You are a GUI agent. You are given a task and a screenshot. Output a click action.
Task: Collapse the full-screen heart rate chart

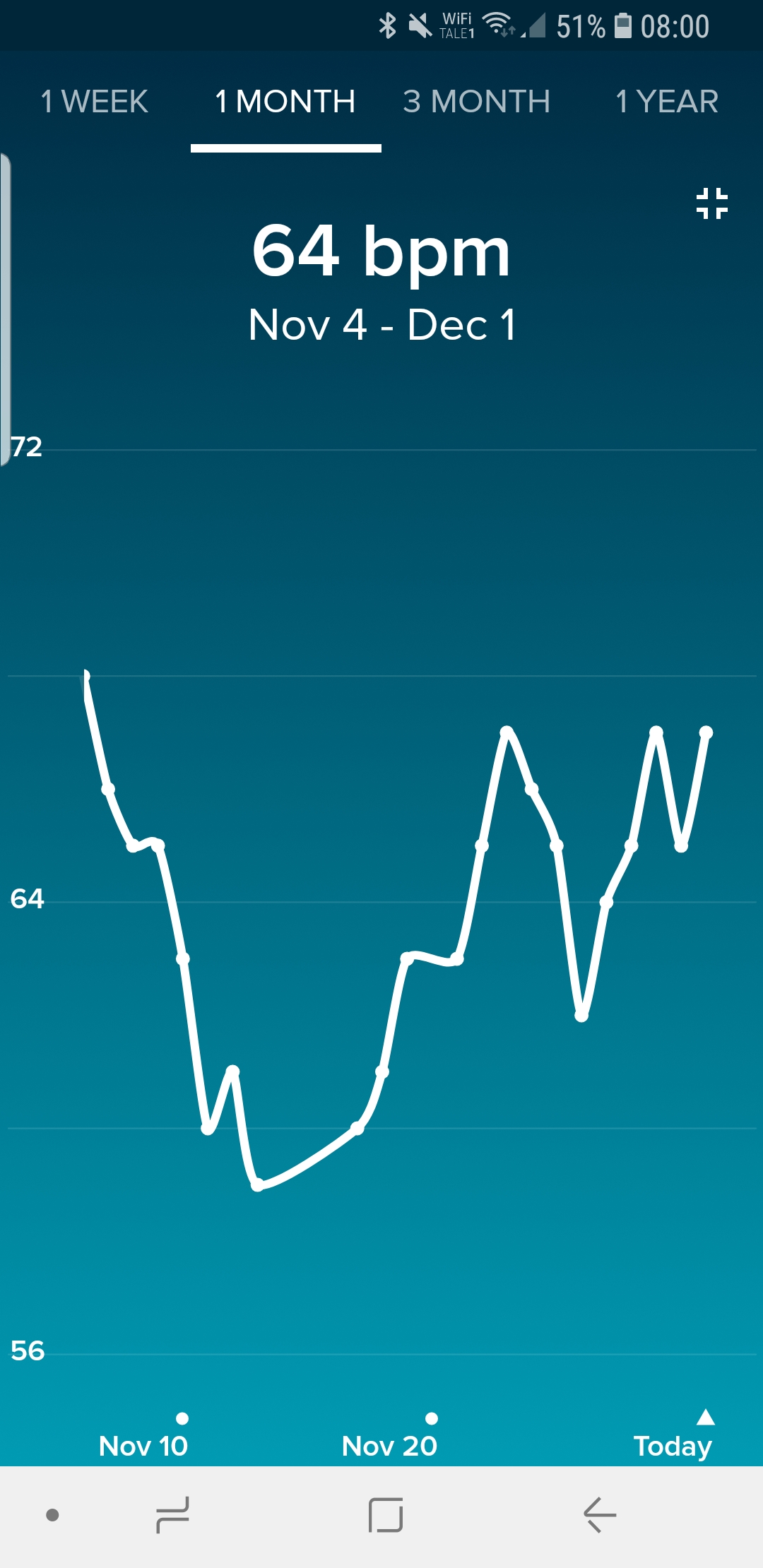(x=711, y=203)
